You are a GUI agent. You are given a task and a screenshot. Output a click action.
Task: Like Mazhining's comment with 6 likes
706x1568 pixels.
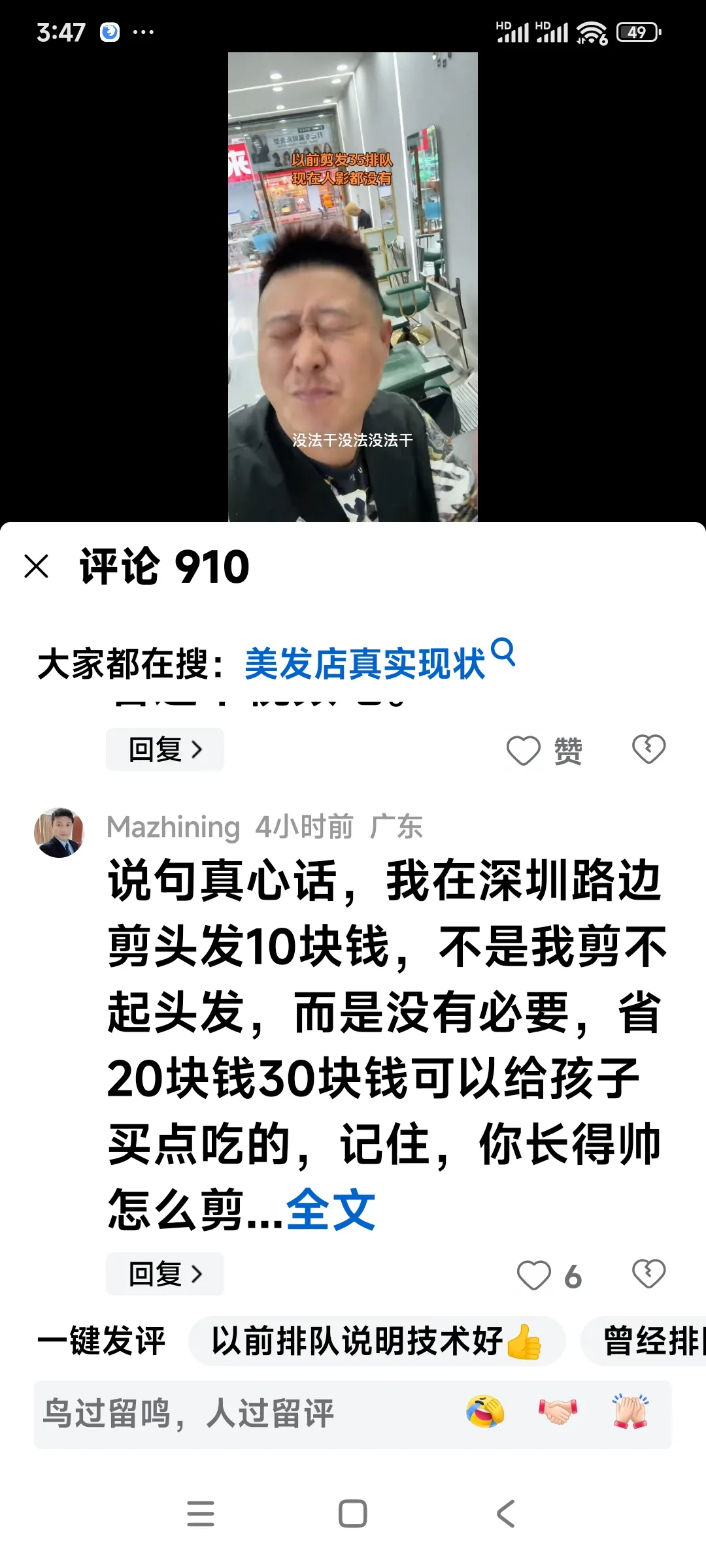coord(534,1275)
